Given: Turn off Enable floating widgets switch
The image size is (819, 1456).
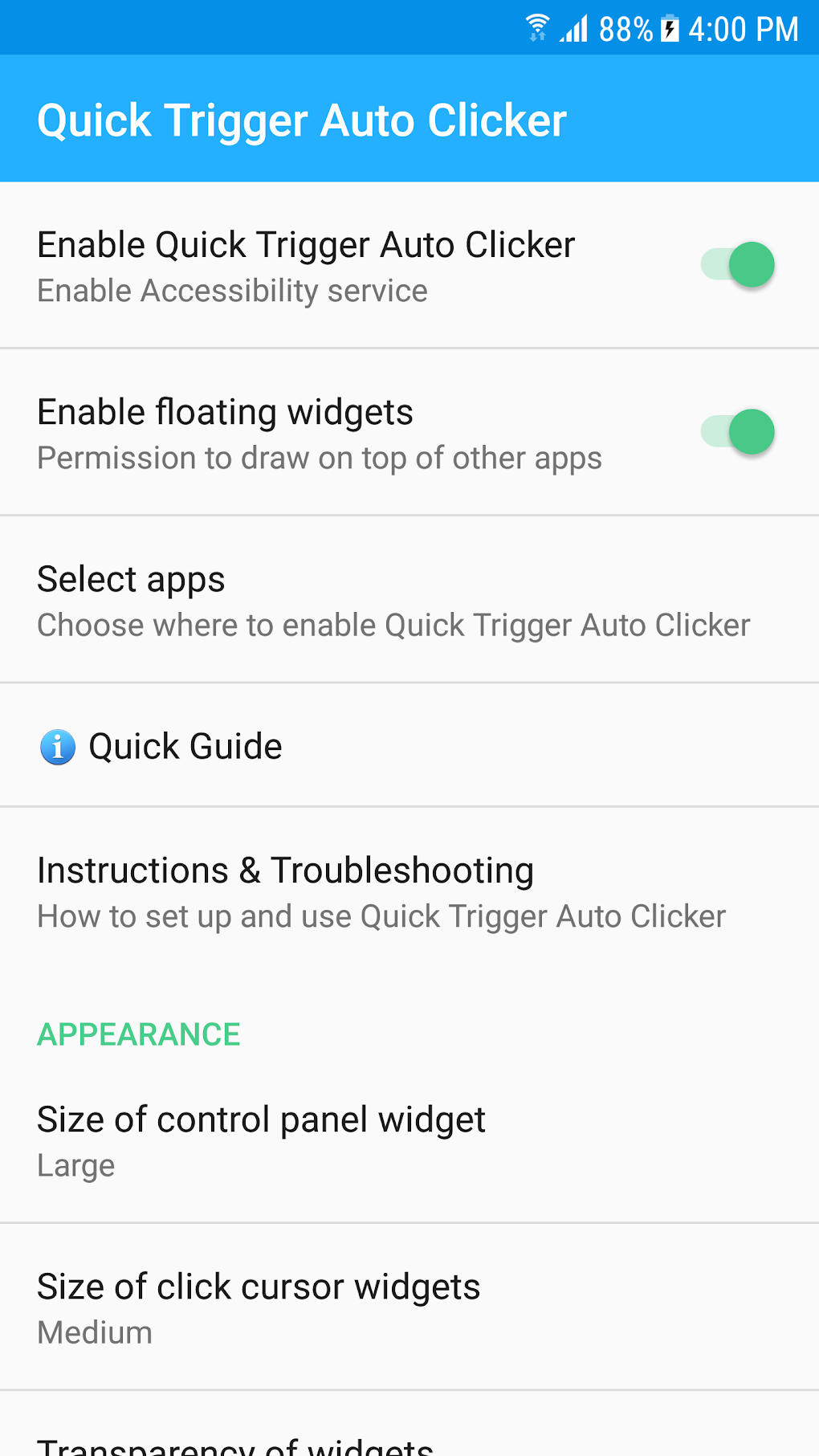Looking at the screenshot, I should (x=737, y=432).
